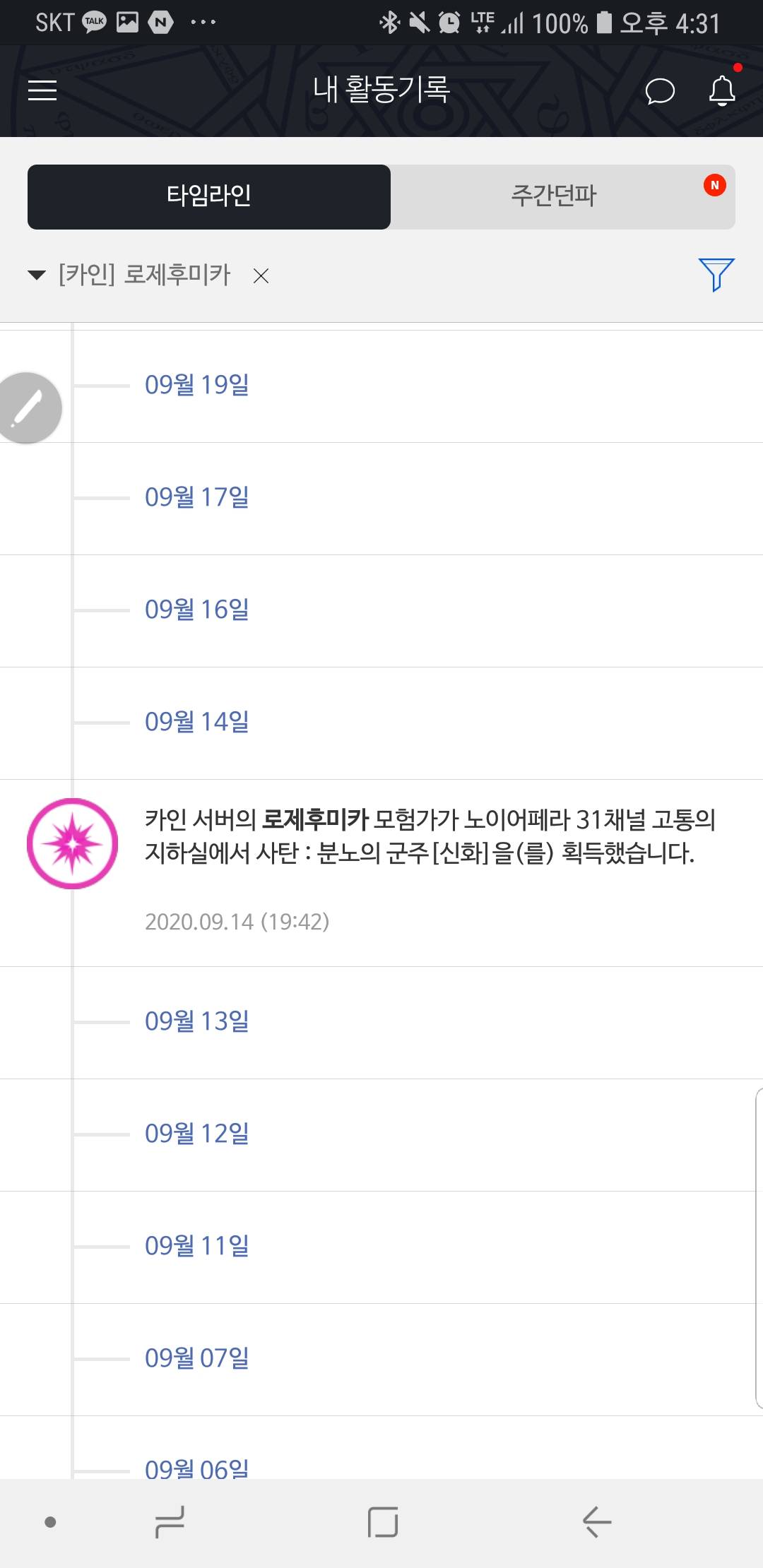Select the 타임라인 tab
Screen dimensions: 763x1568
(209, 196)
